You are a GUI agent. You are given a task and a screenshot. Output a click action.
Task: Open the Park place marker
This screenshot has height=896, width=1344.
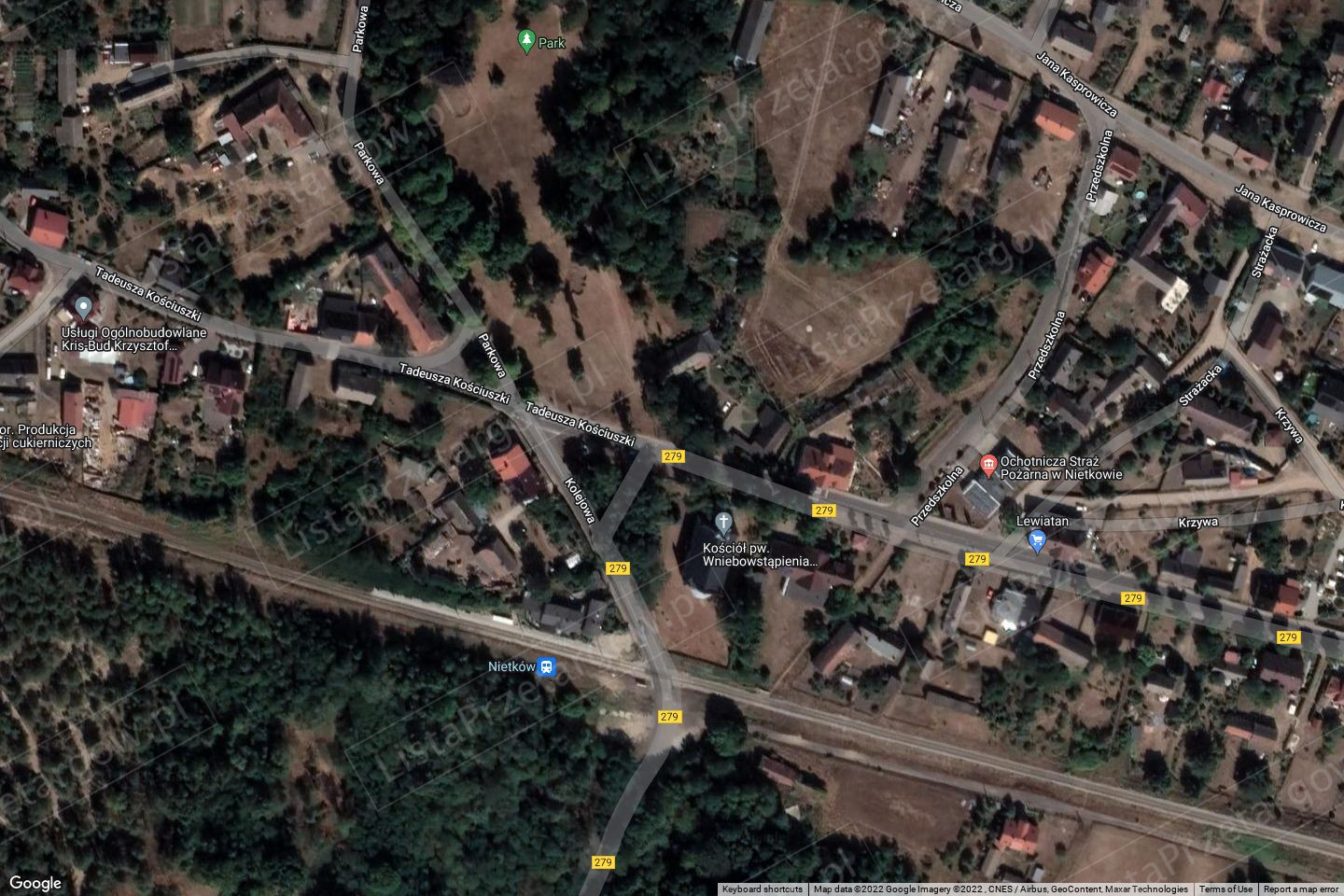[x=527, y=41]
